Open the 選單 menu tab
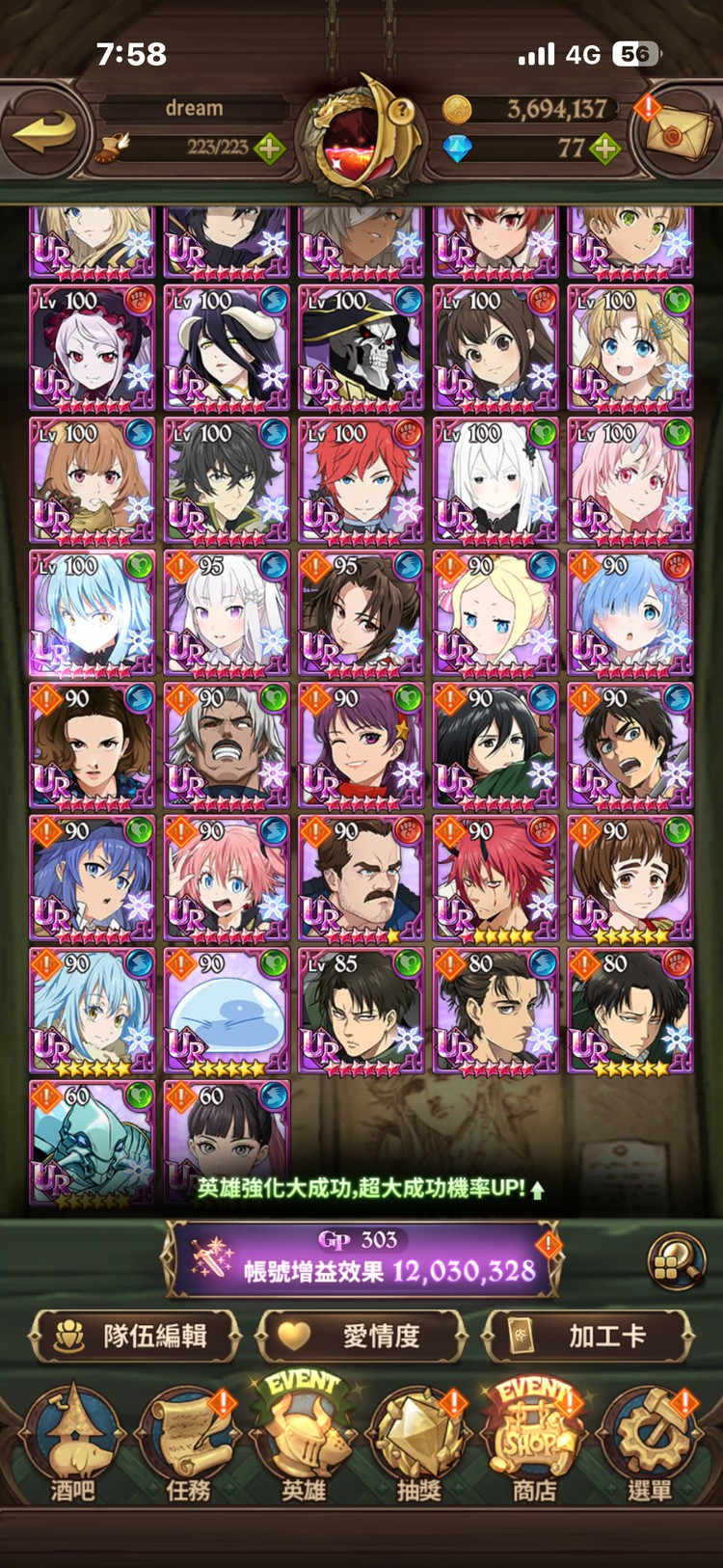 (649, 1446)
